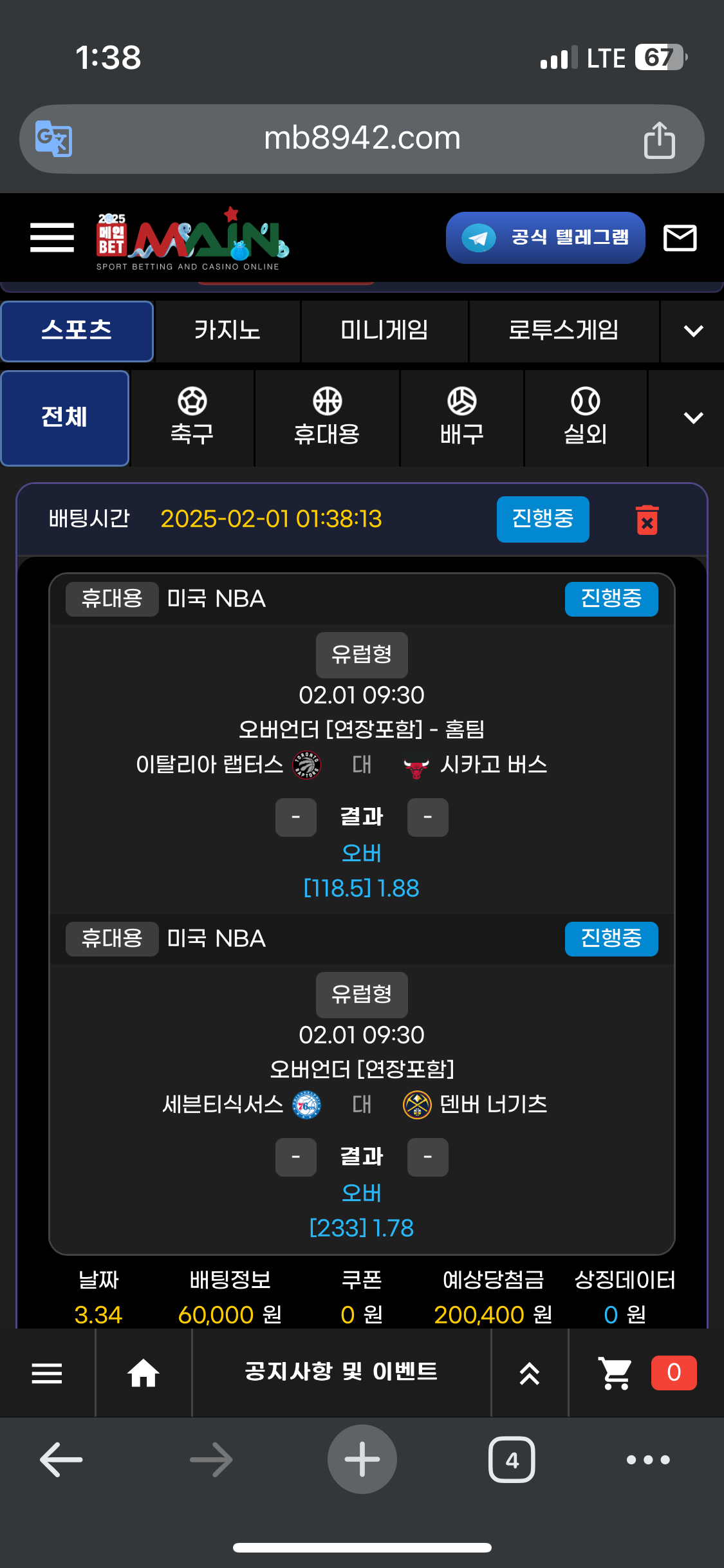The height and width of the screenshot is (1568, 724).
Task: Share this page from the address bar
Action: tap(659, 140)
